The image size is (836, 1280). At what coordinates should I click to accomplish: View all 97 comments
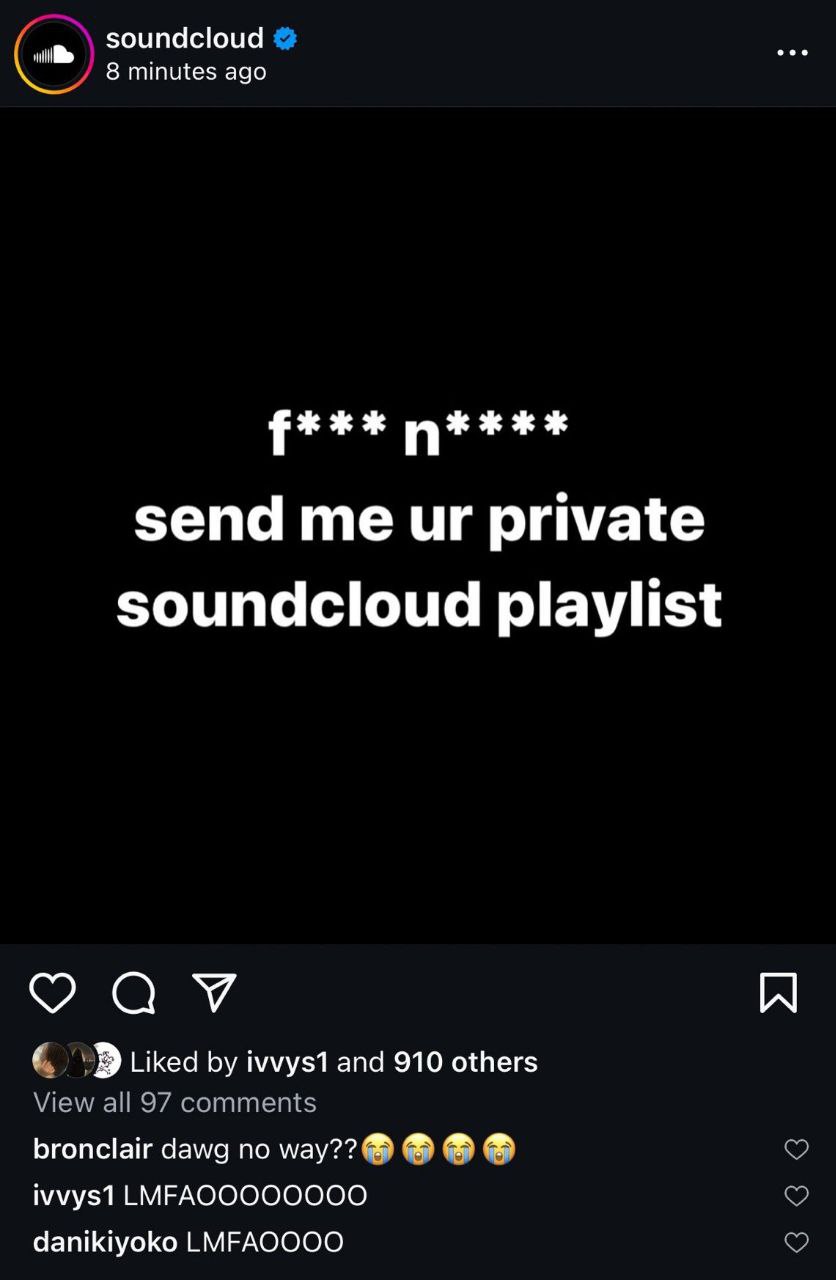point(175,1102)
